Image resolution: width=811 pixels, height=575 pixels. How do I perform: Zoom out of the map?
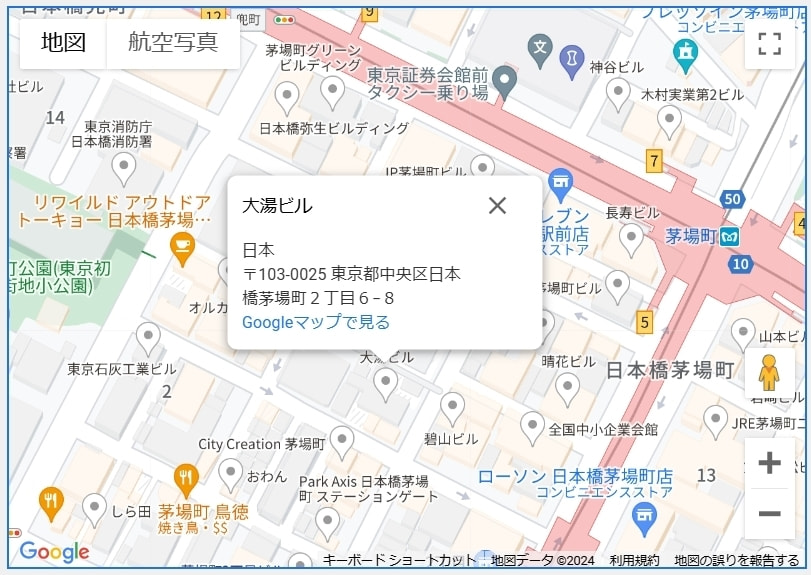pos(769,514)
